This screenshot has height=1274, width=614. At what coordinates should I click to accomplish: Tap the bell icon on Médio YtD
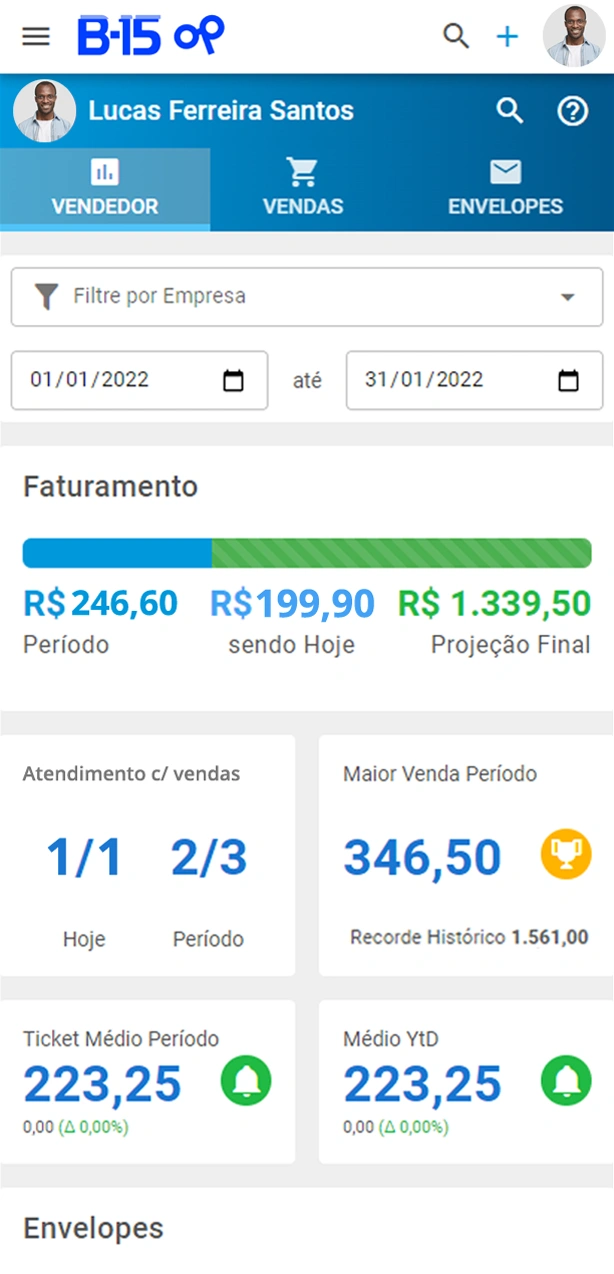566,1081
